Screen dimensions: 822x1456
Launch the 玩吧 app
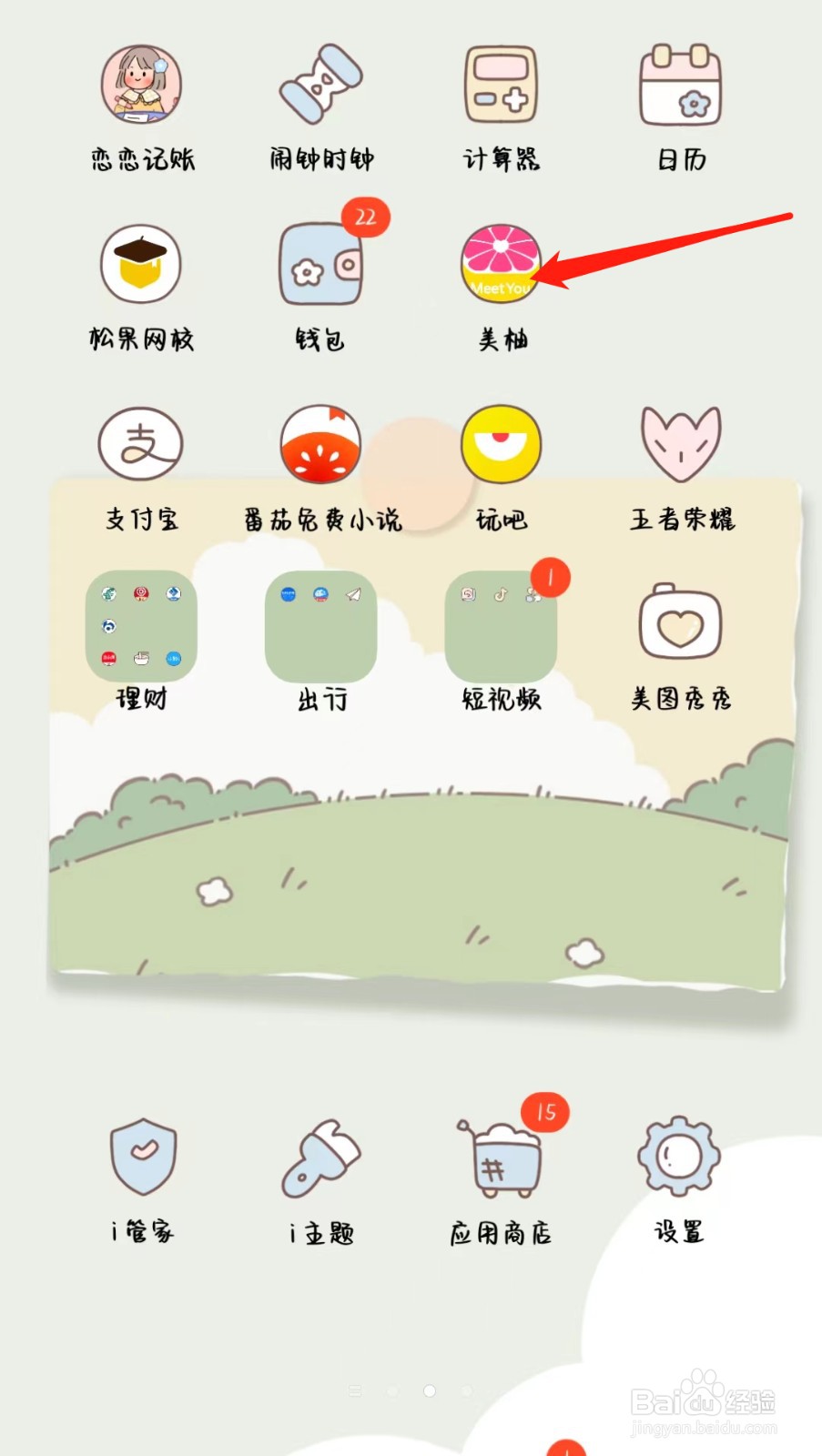pos(502,443)
